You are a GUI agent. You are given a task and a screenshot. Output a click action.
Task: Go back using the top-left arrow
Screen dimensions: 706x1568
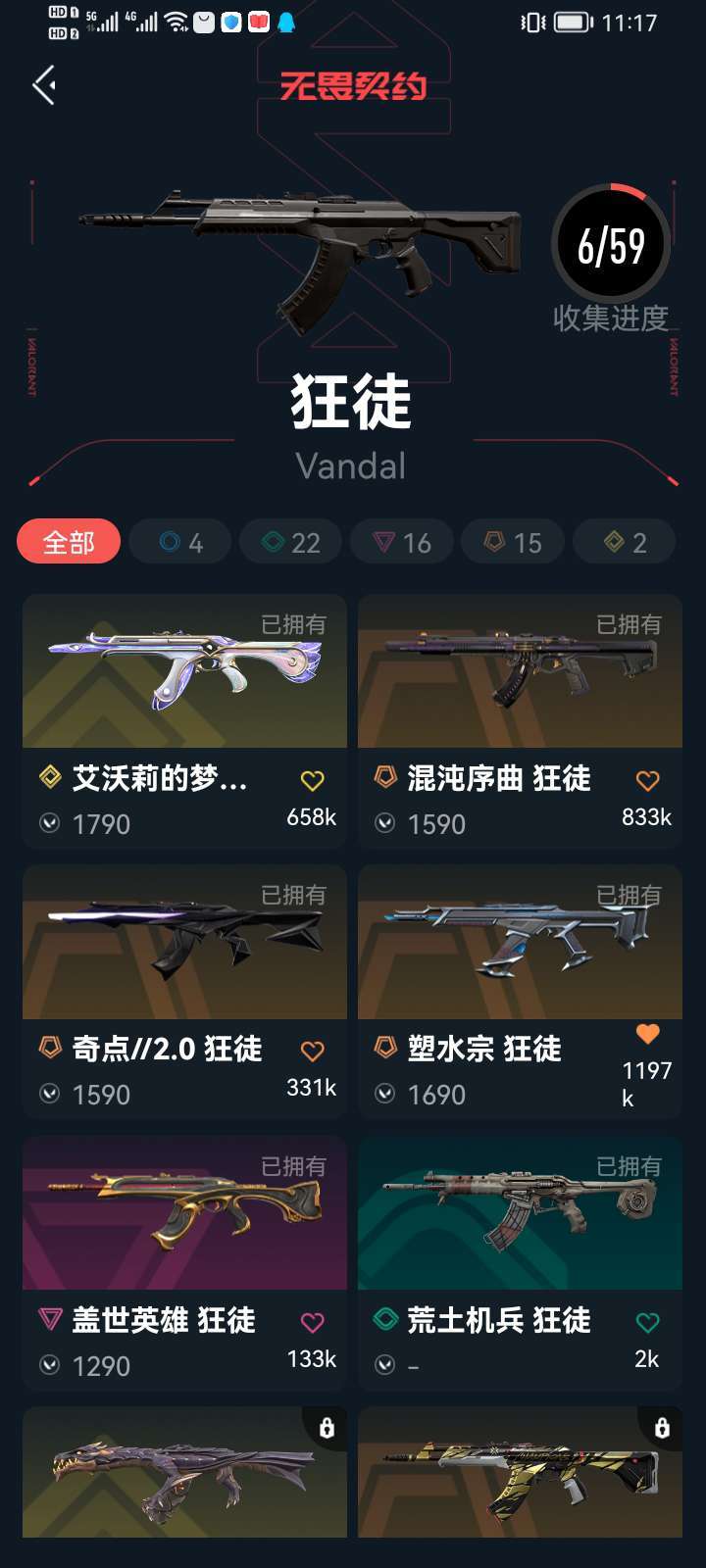point(44,86)
